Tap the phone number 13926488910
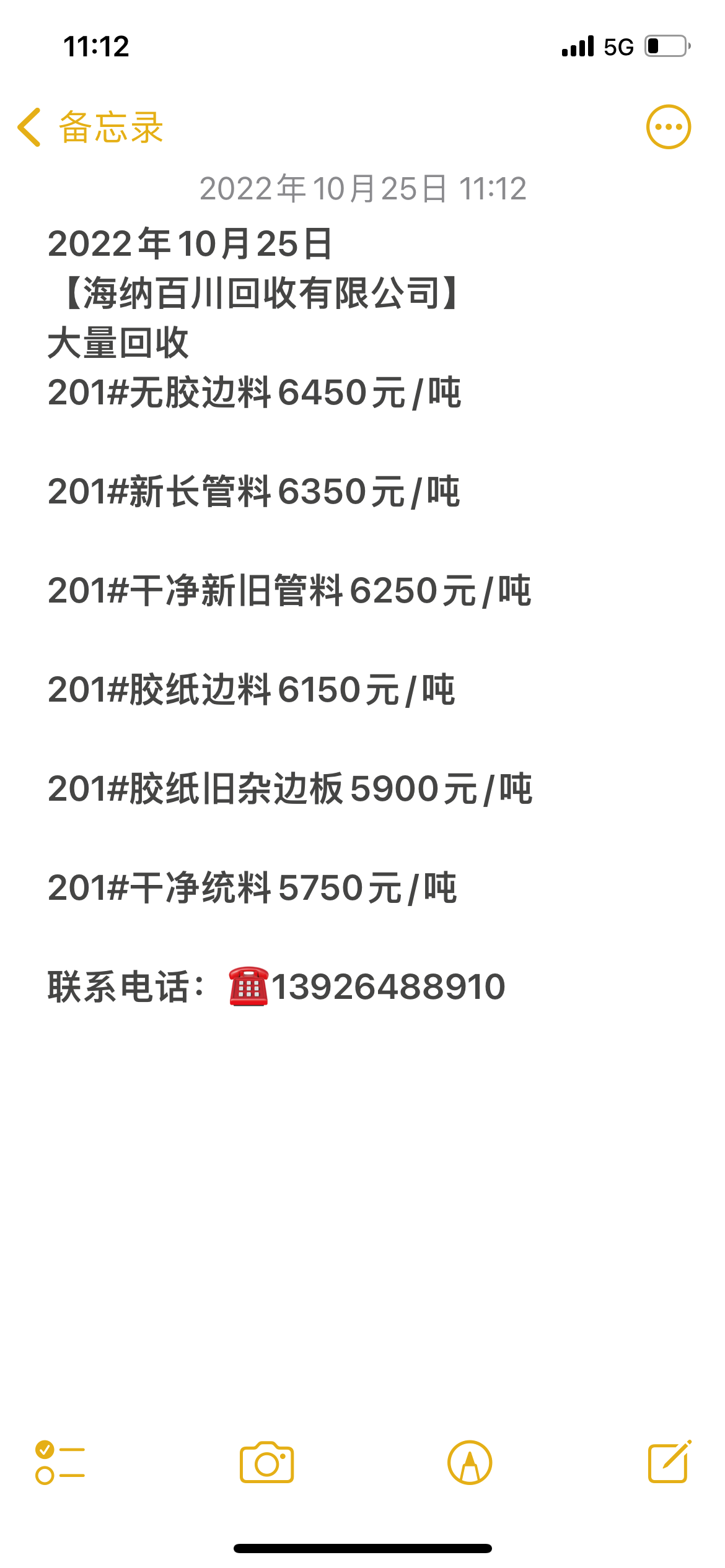 point(388,987)
